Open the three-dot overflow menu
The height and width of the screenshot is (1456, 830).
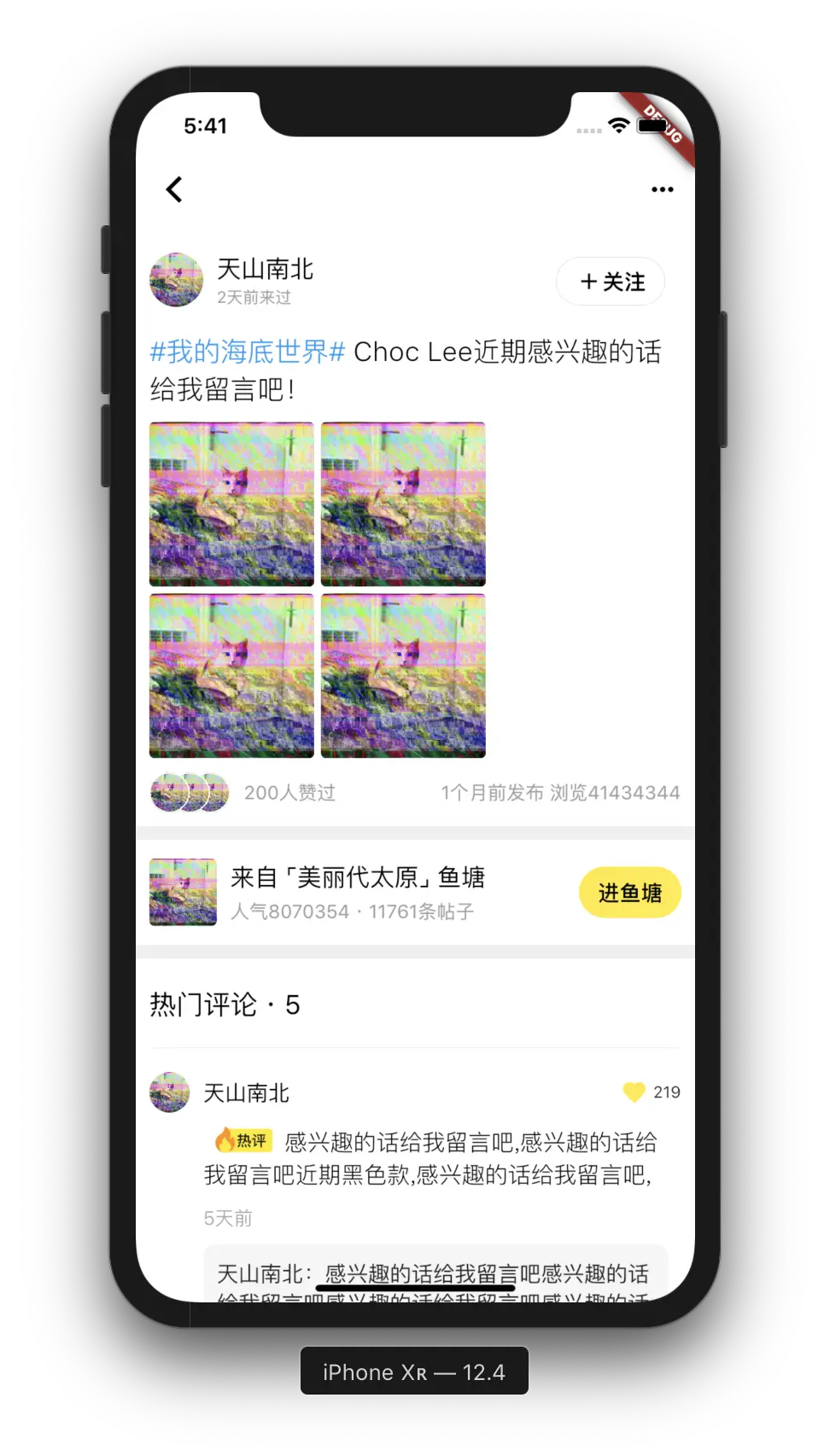(662, 189)
